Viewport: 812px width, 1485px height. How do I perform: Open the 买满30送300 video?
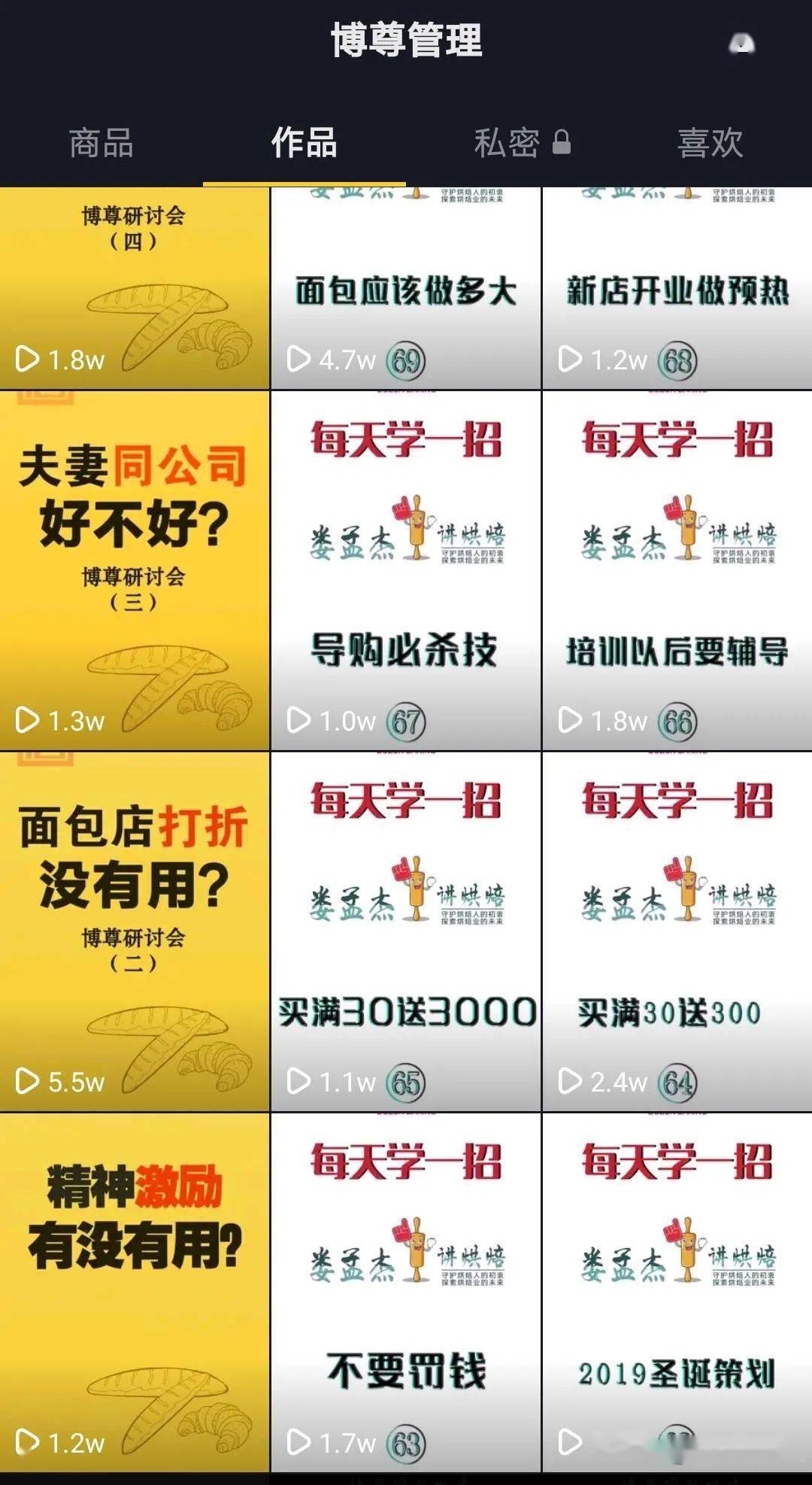click(677, 931)
